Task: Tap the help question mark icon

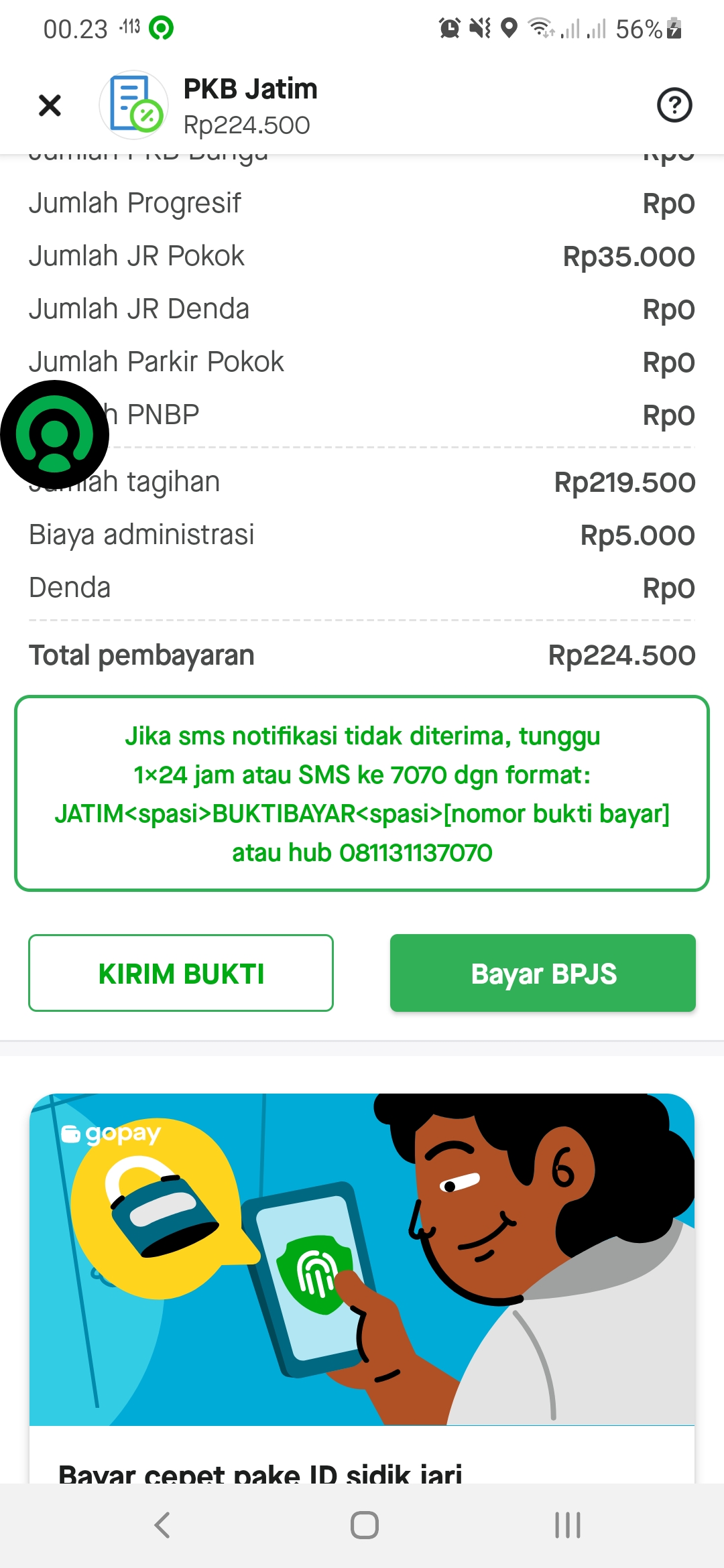Action: (674, 105)
